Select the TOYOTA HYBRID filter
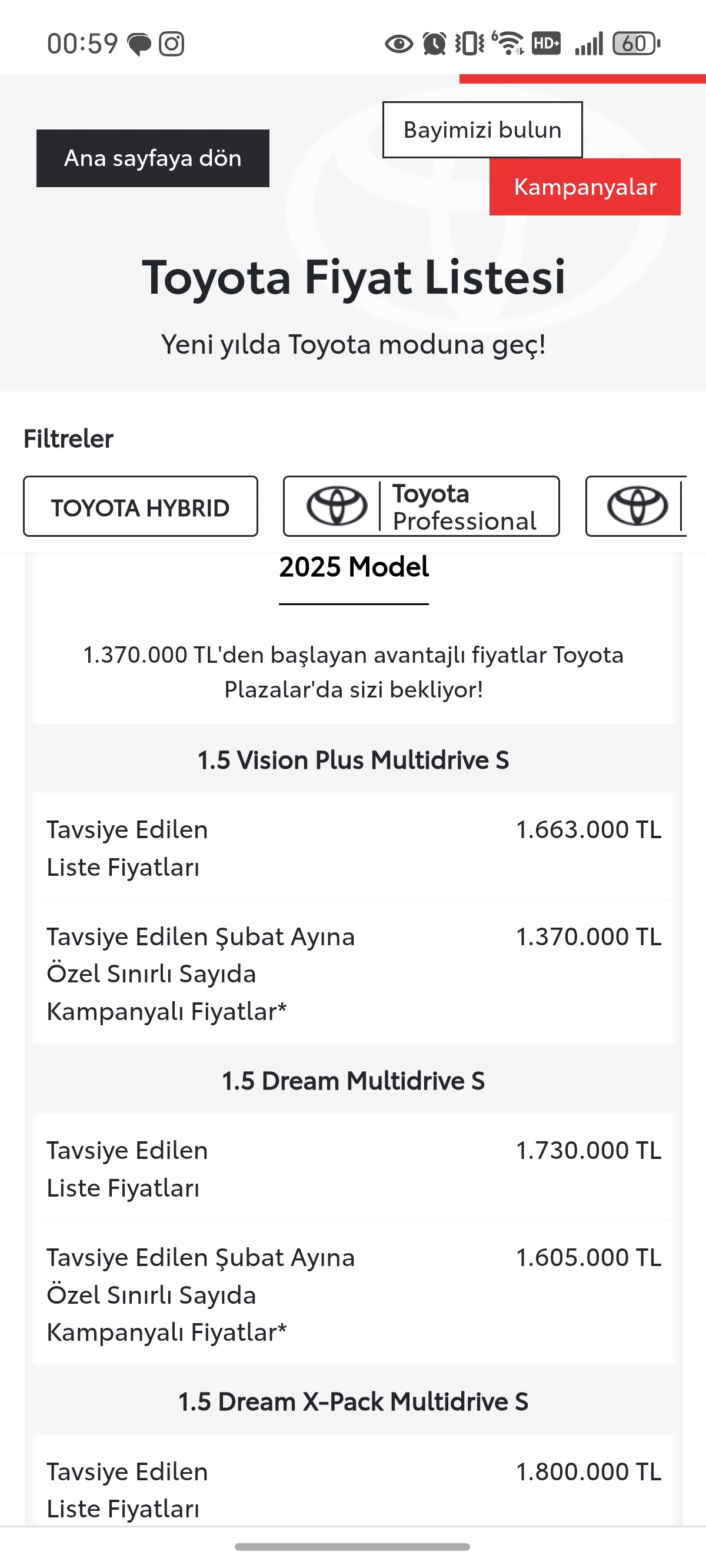The image size is (706, 1568). coord(141,506)
